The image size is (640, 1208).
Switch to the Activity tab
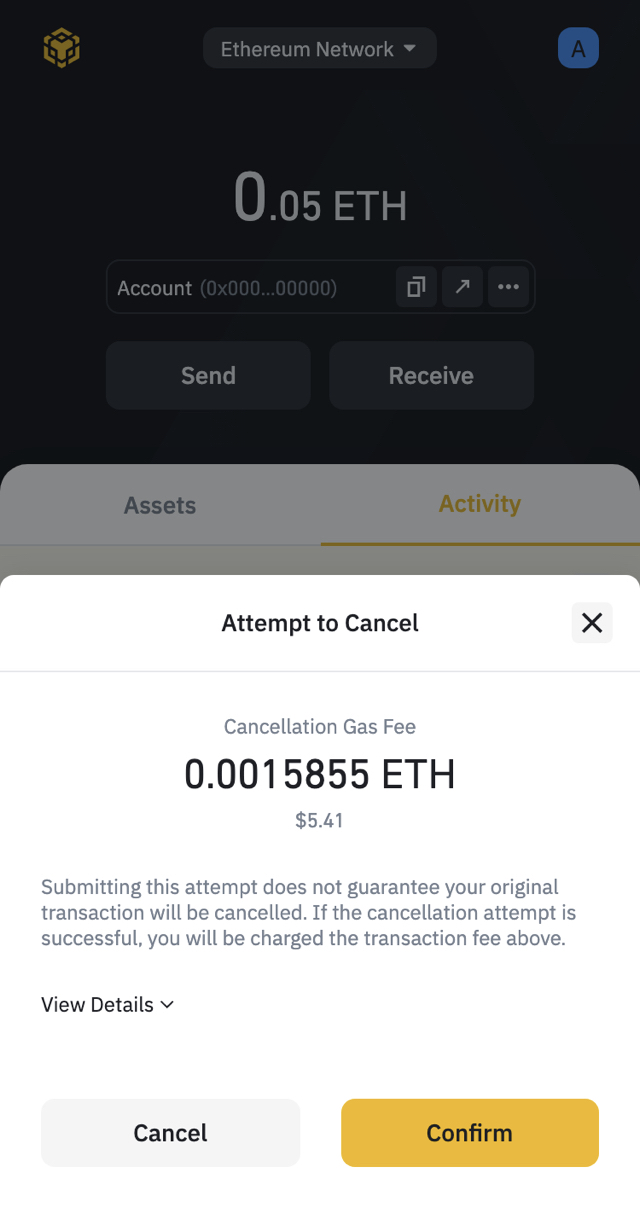[480, 504]
